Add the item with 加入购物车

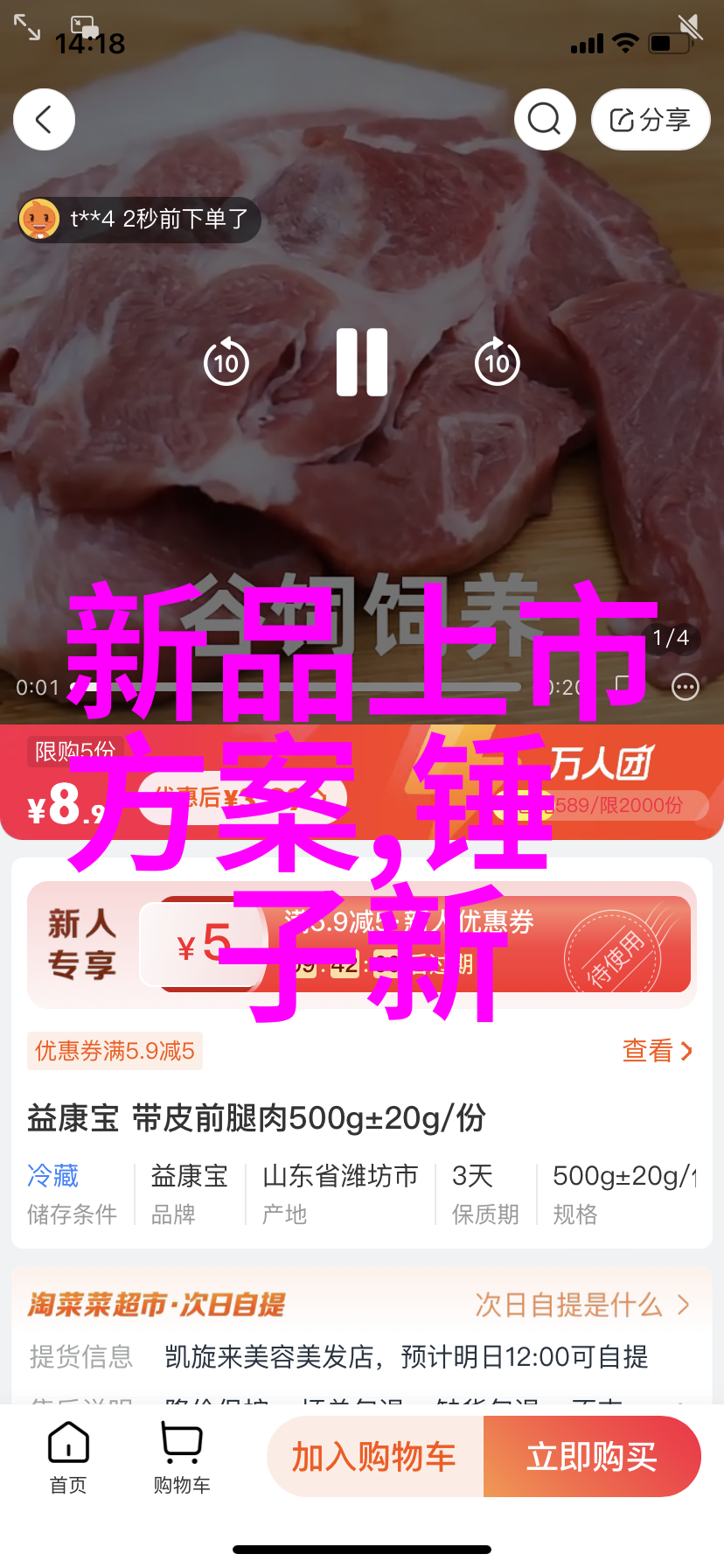[x=374, y=1457]
